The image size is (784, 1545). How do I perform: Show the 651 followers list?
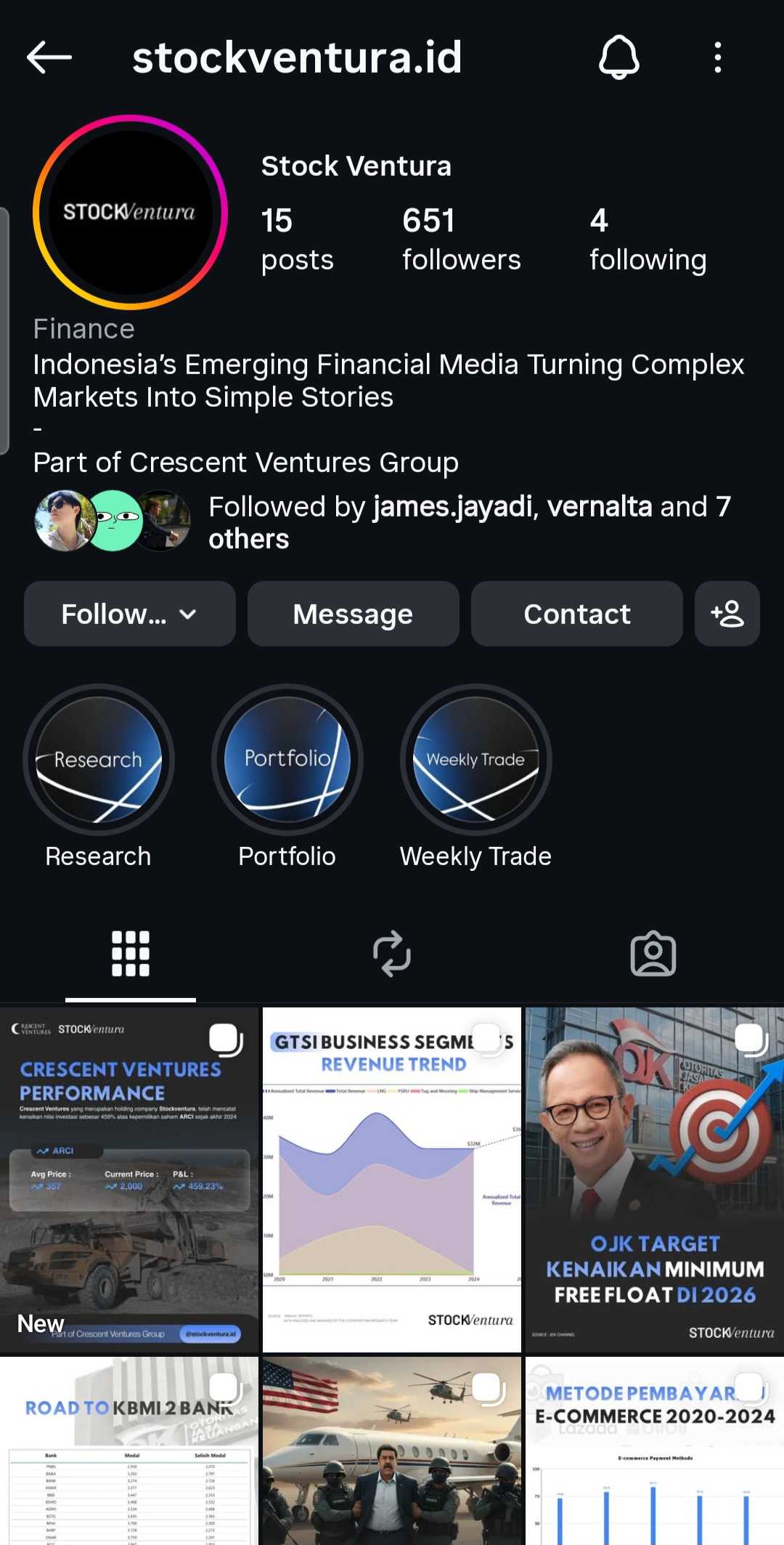tap(461, 239)
